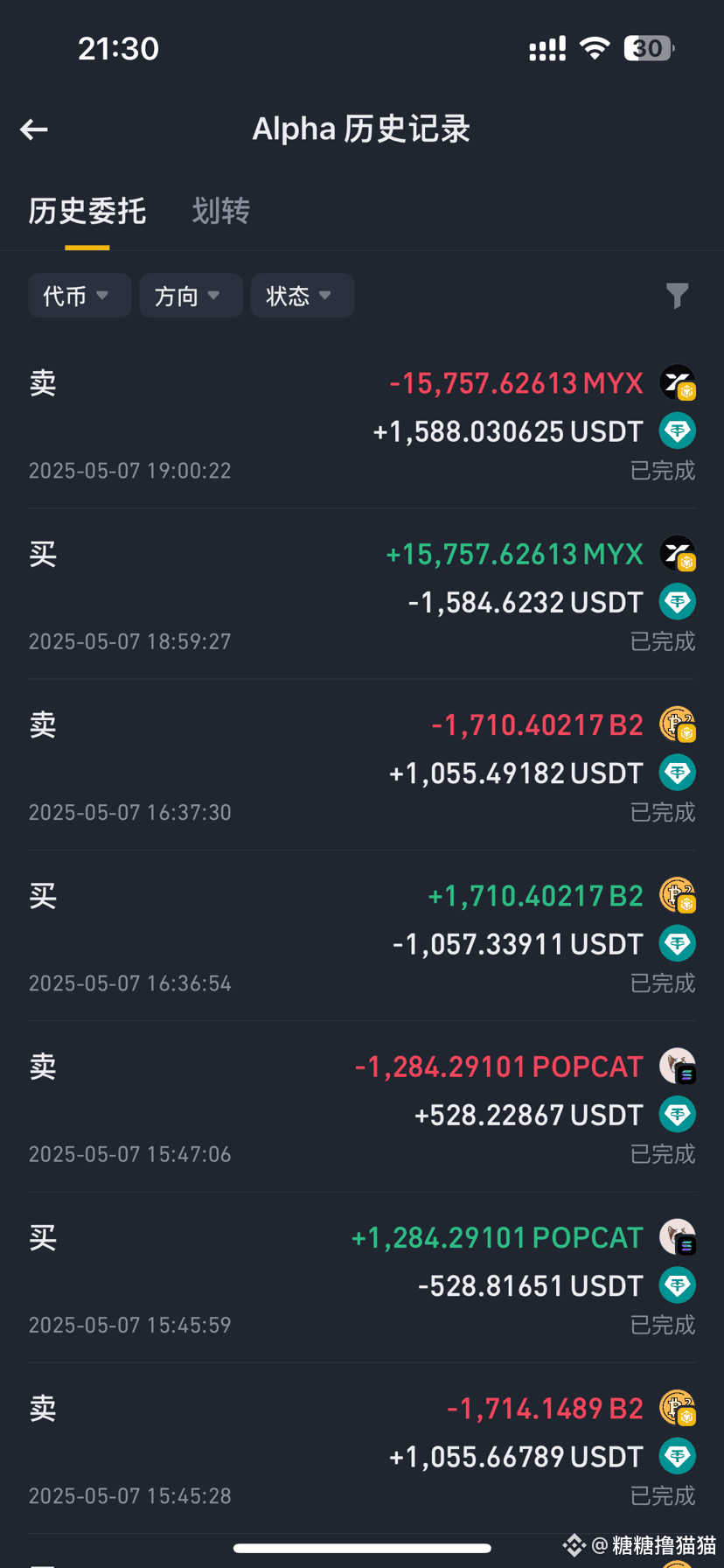Viewport: 724px width, 1568px height.
Task: Go back using the arrow icon
Action: click(34, 129)
